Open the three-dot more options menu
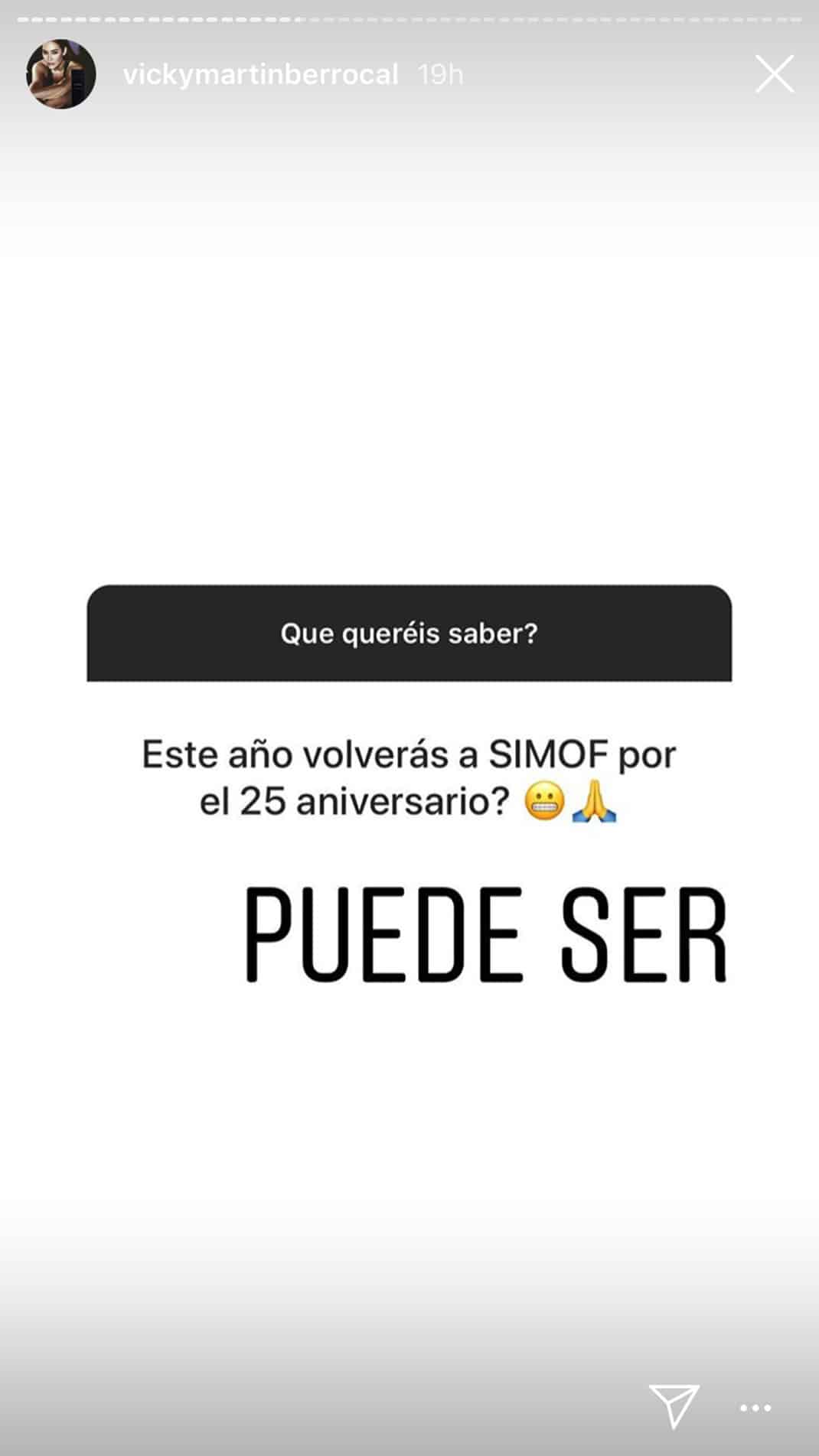 755,1408
